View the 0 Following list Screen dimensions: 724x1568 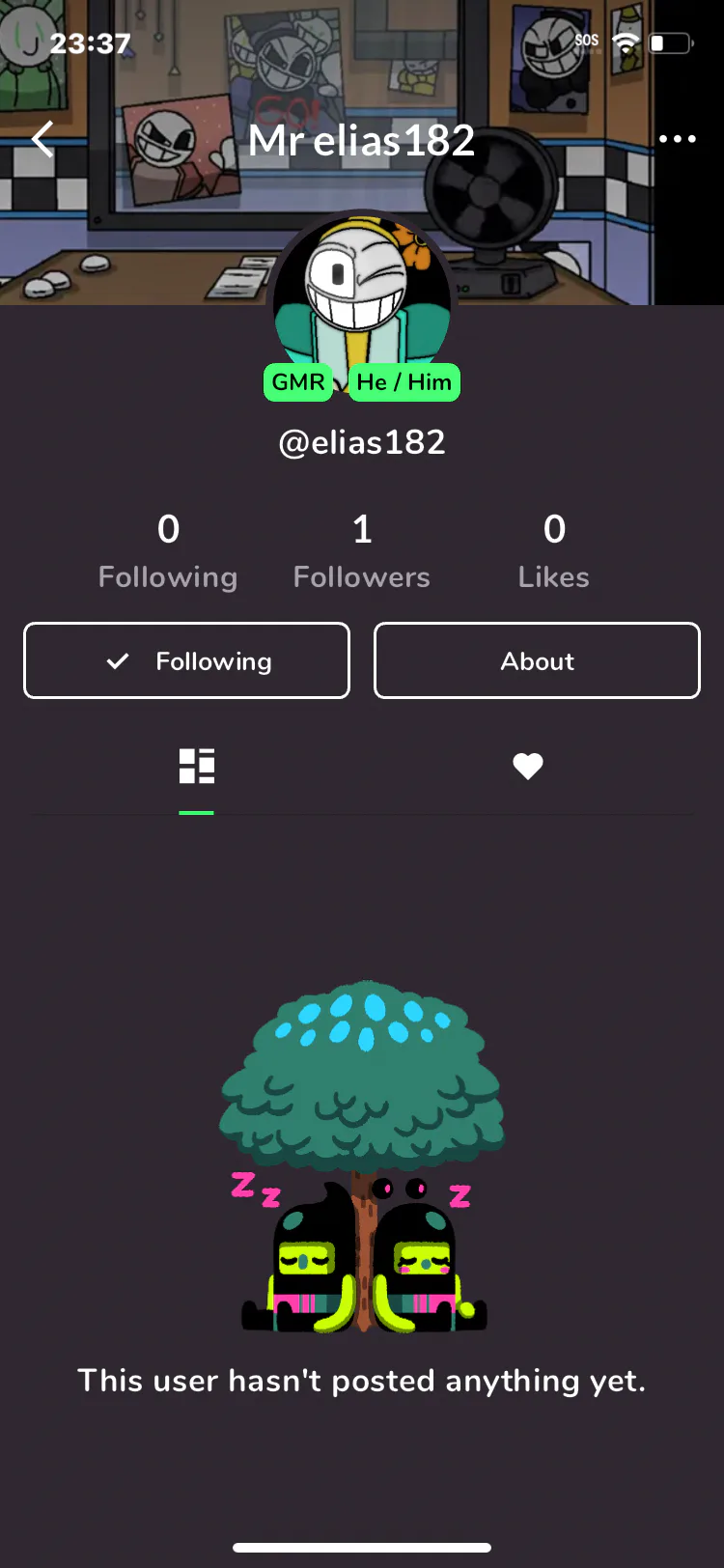[168, 551]
